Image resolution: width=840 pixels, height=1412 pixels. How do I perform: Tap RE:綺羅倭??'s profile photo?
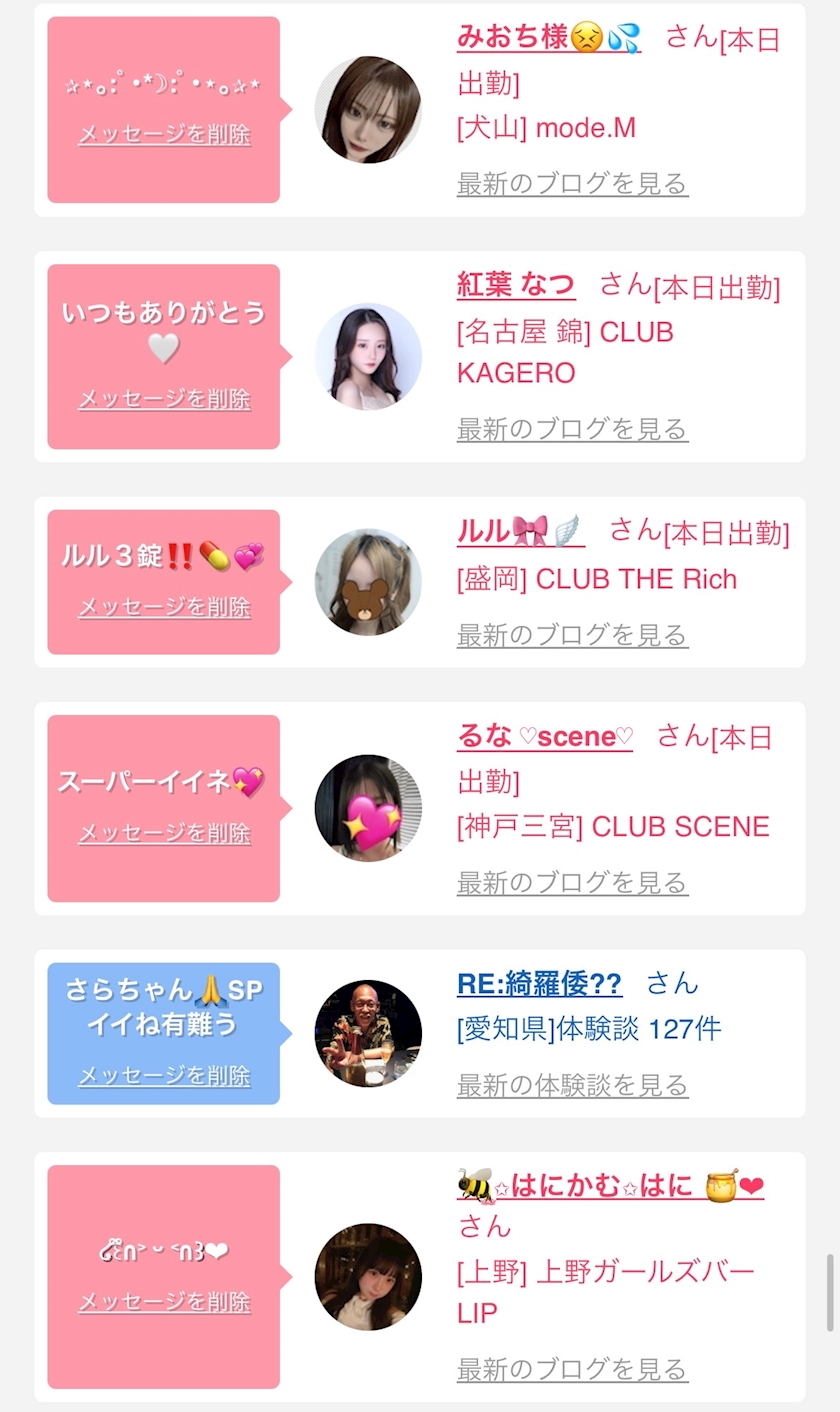(x=368, y=1033)
